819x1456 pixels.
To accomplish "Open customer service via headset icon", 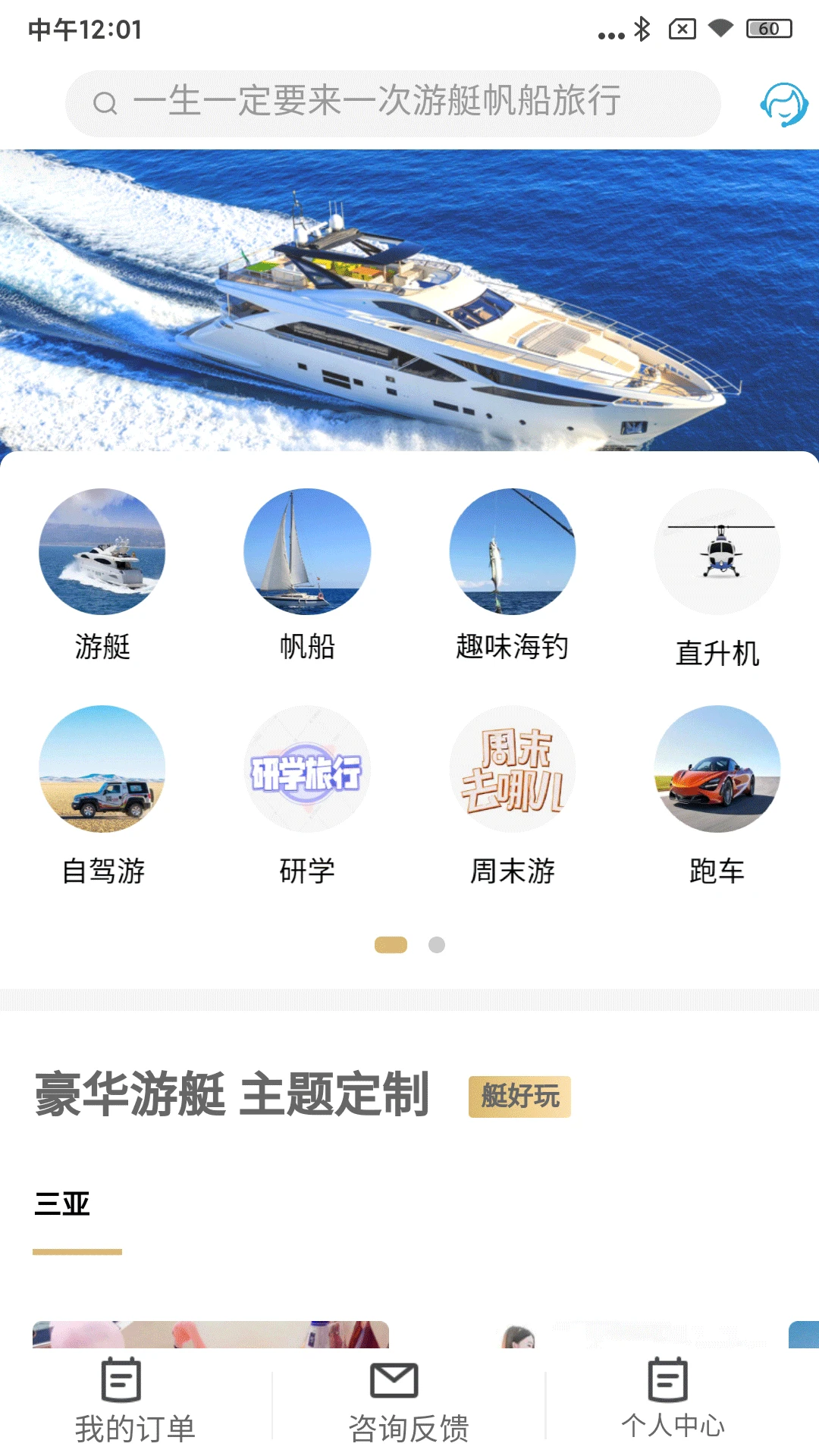I will [x=778, y=104].
